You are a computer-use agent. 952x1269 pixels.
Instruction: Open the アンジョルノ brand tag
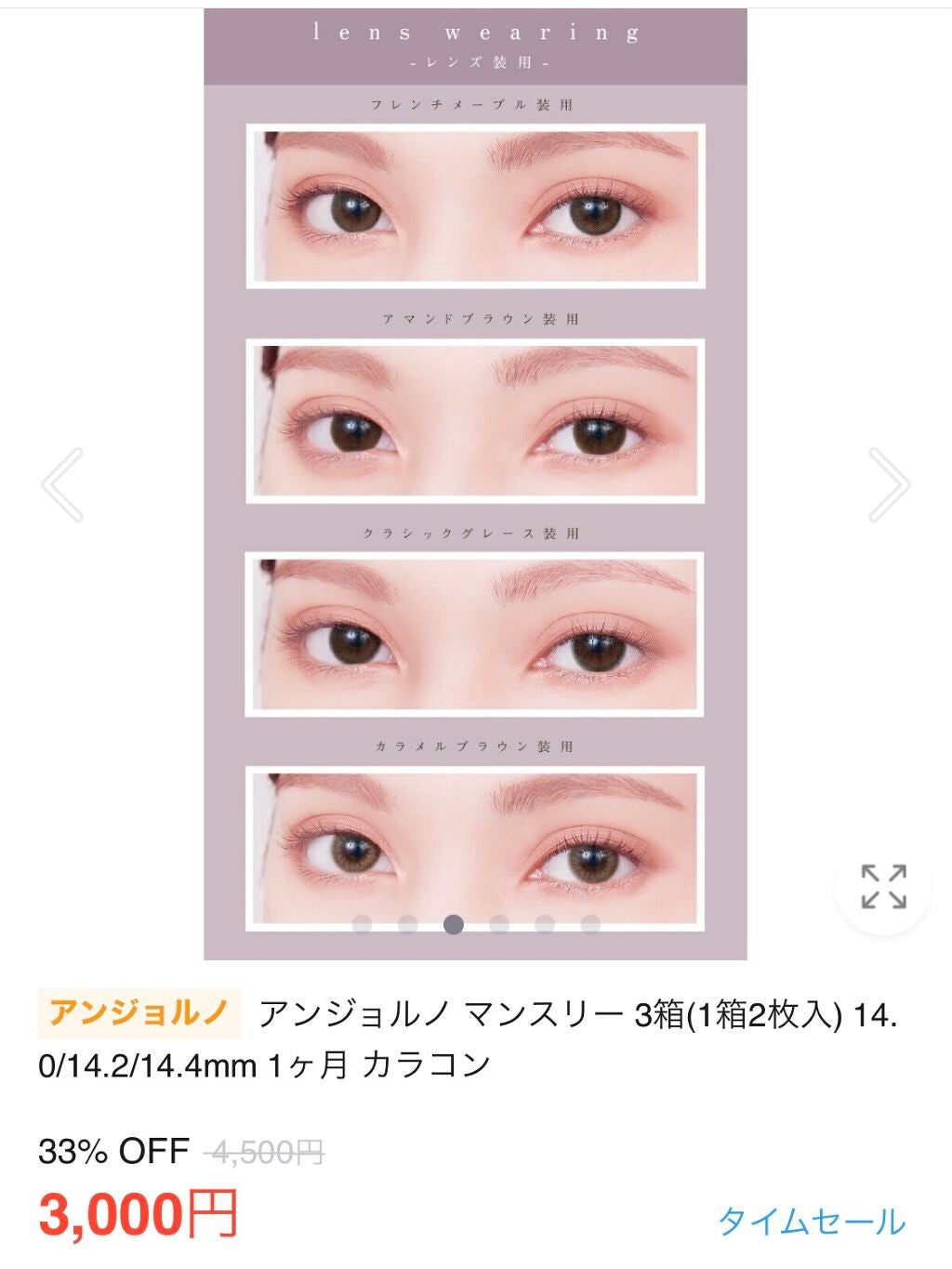pos(139,1012)
